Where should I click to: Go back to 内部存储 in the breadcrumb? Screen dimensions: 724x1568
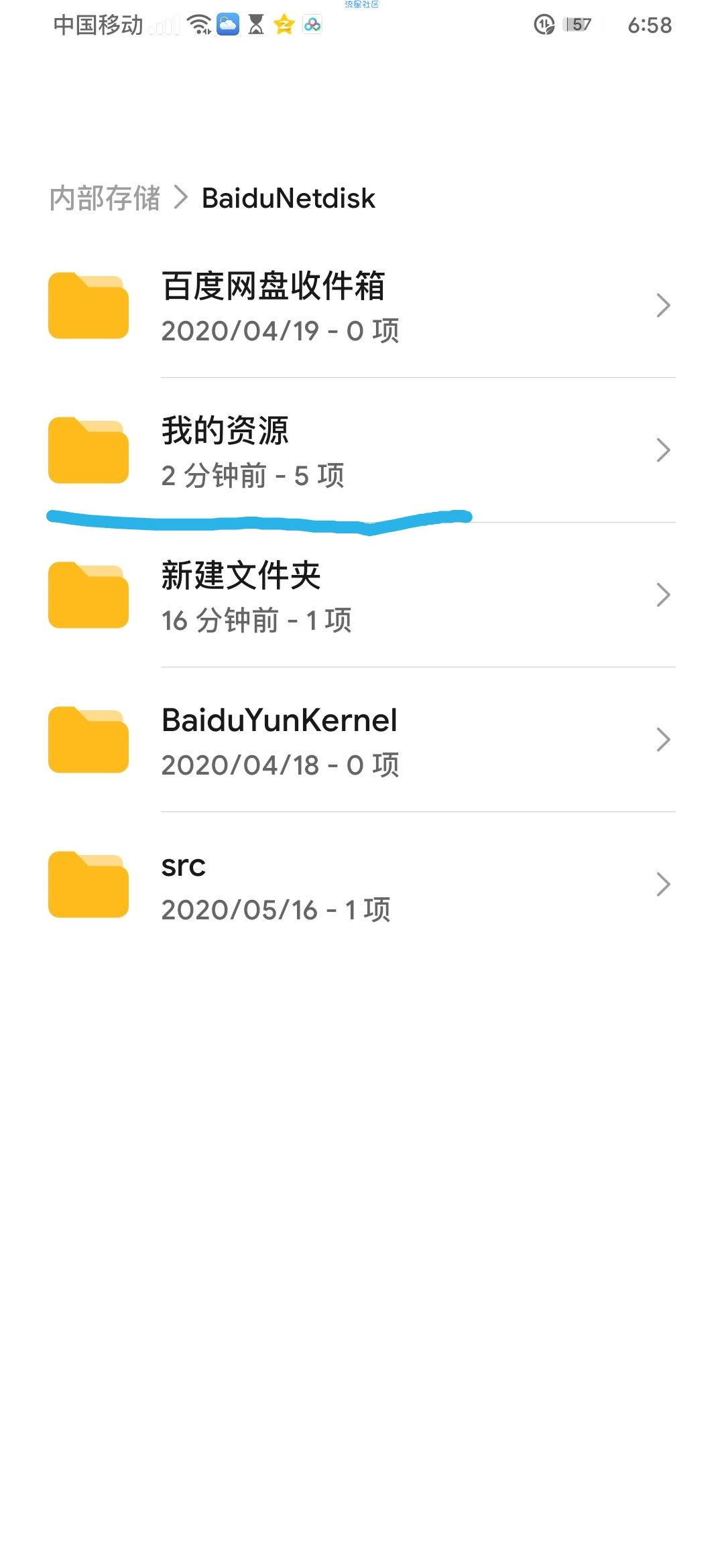[105, 198]
